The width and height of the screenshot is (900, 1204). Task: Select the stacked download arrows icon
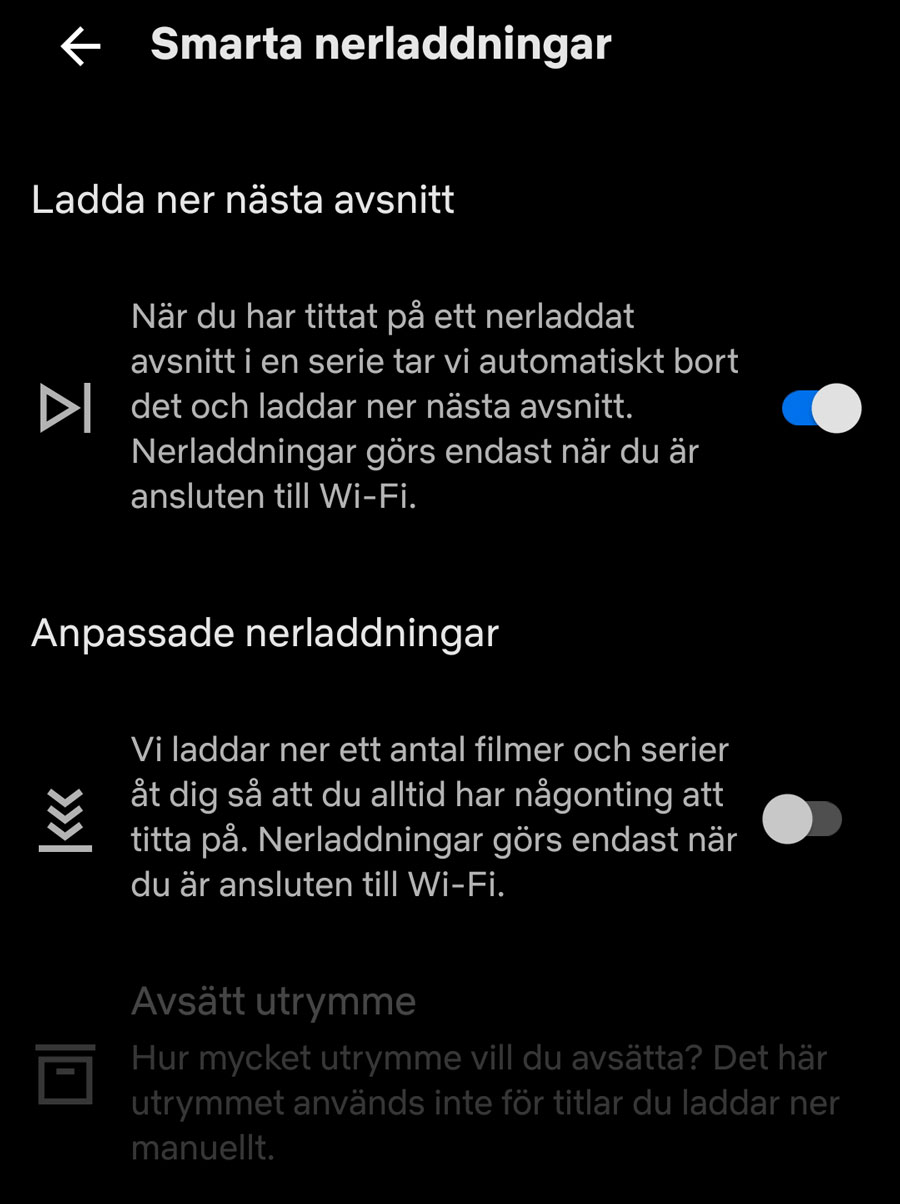click(x=63, y=820)
